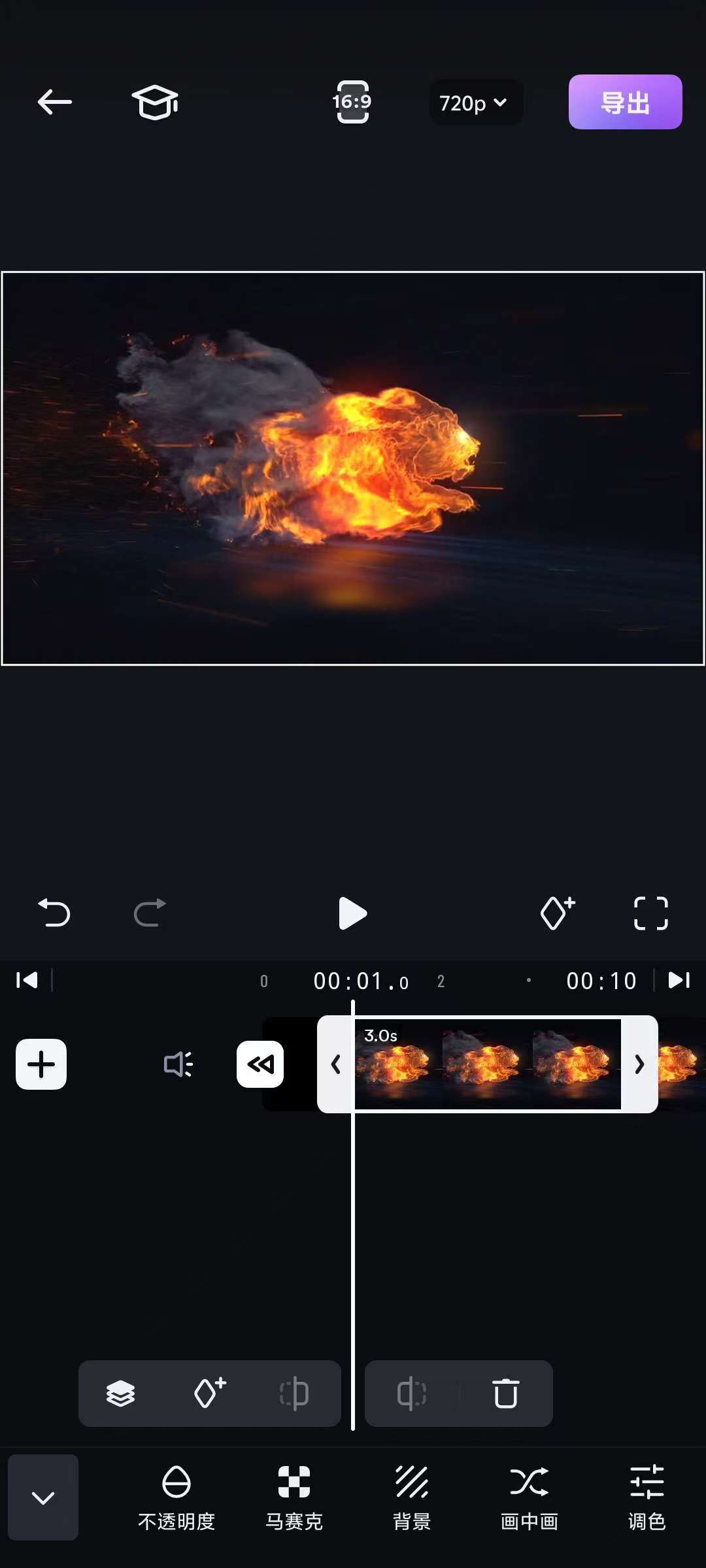This screenshot has width=706, height=1568.
Task: Add a keyframe beside the fullscreen icon
Action: 557,913
